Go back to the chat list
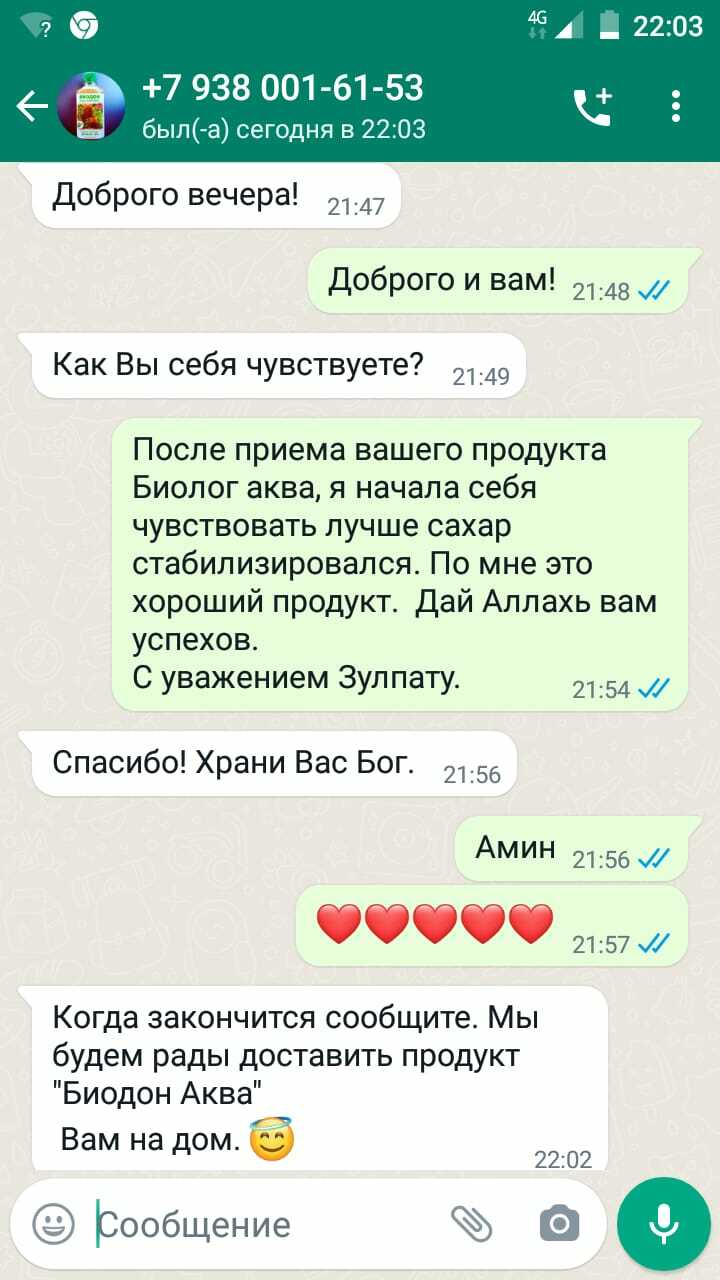The image size is (720, 1280). tap(32, 106)
